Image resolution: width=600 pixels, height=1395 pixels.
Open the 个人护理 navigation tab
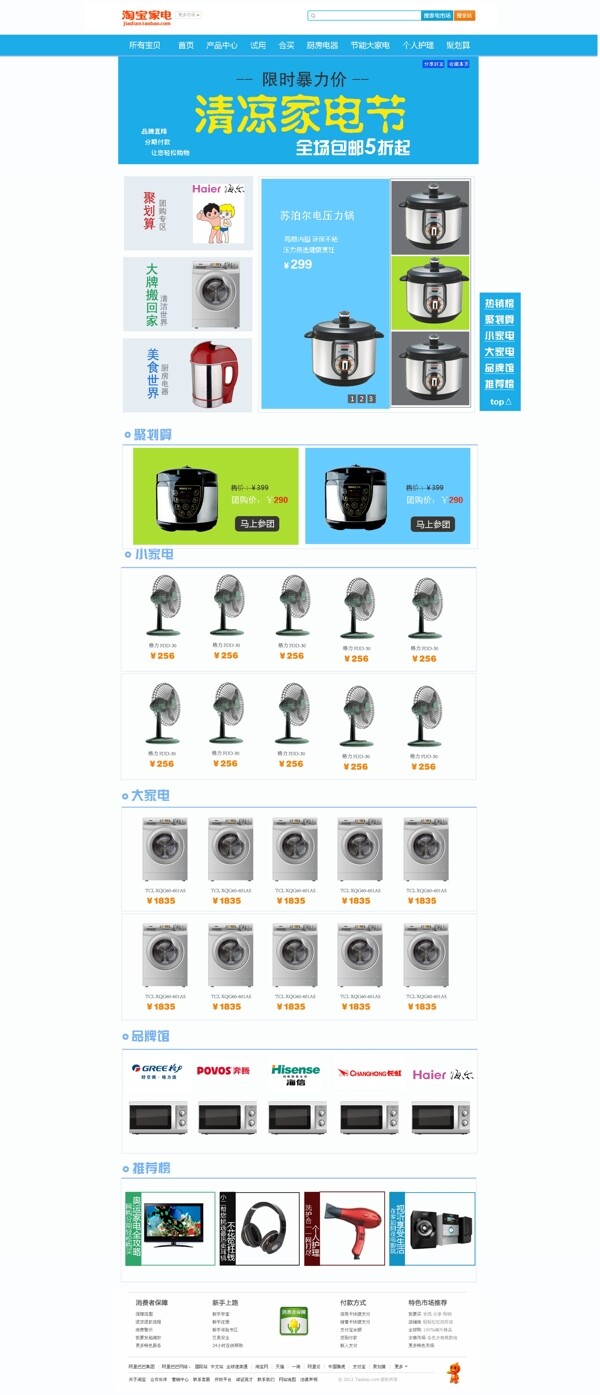418,45
